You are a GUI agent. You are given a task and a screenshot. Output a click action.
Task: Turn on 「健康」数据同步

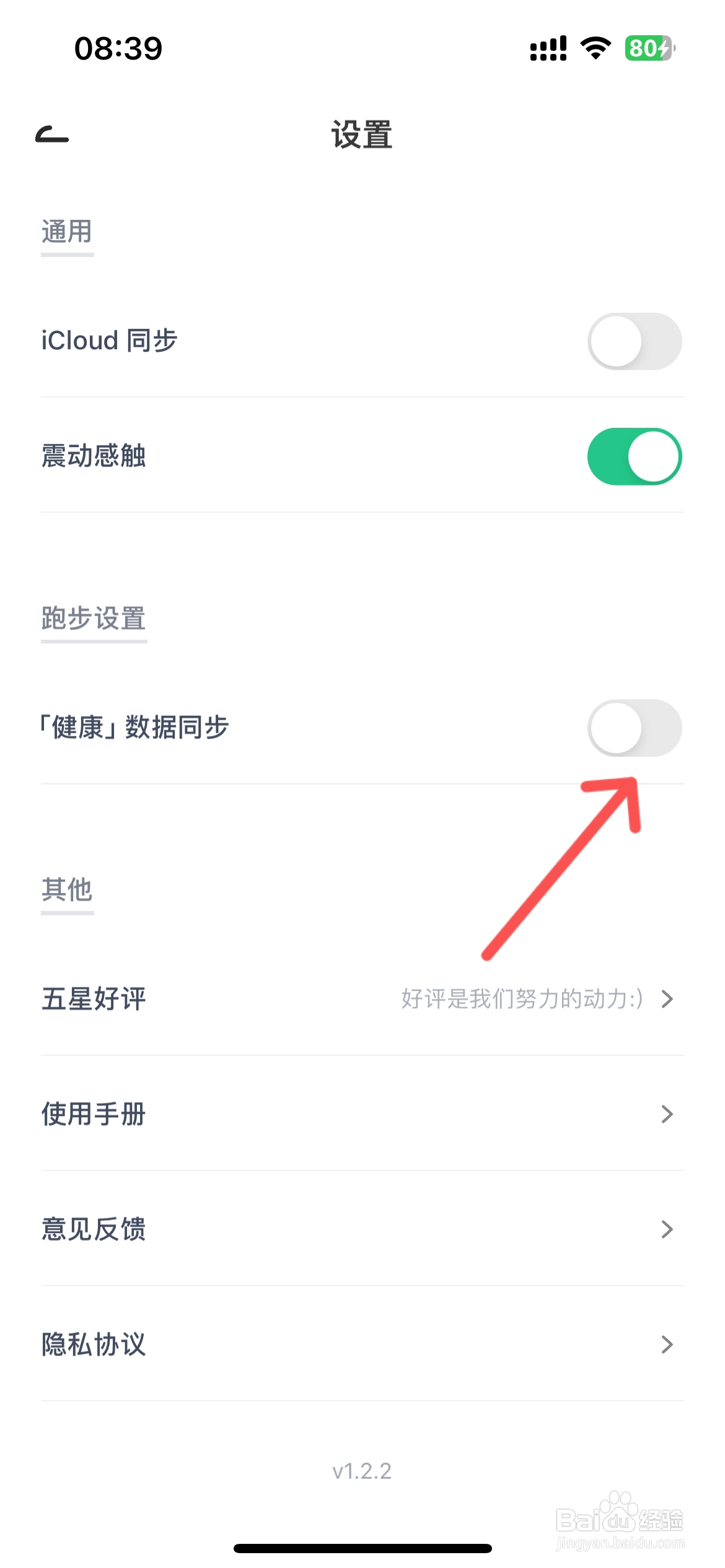tap(637, 728)
